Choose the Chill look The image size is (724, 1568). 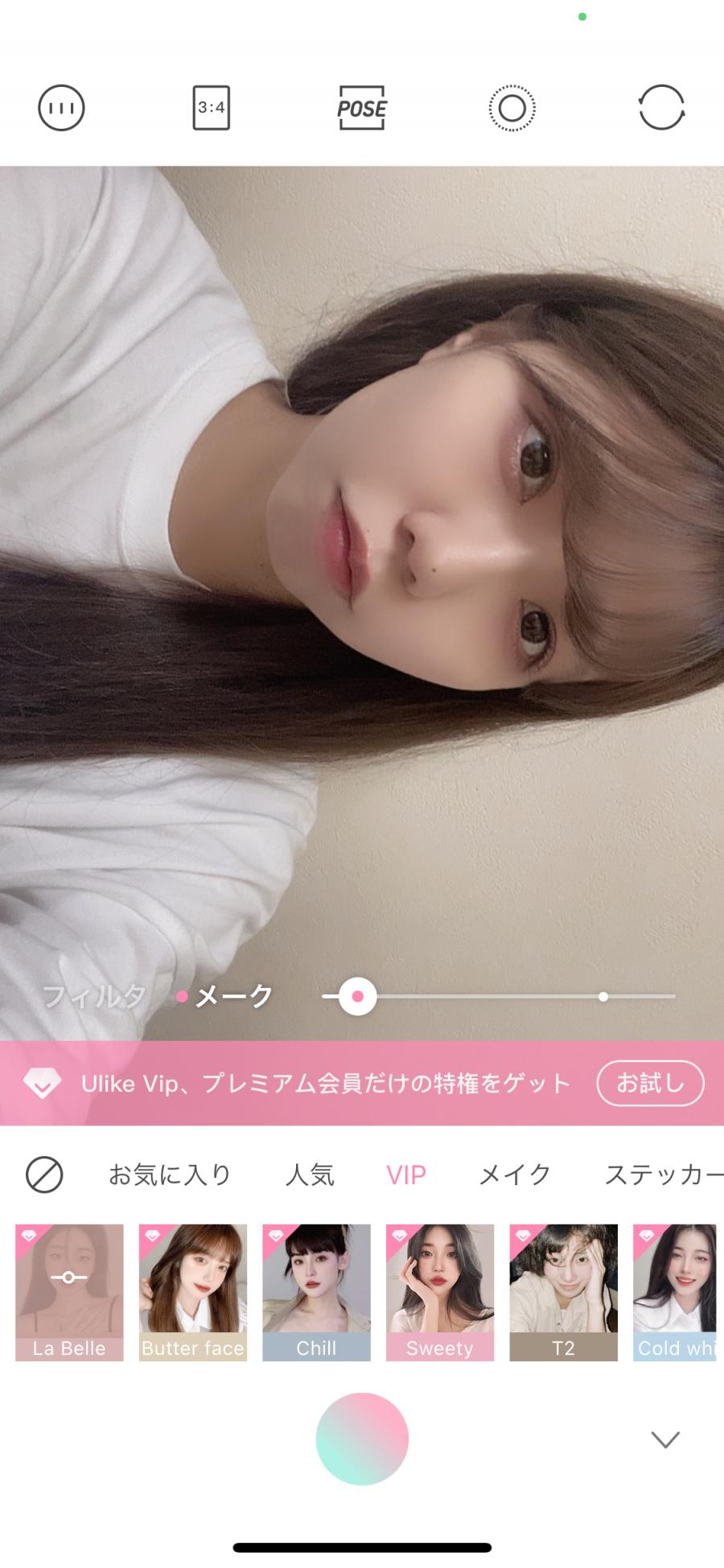point(316,1292)
